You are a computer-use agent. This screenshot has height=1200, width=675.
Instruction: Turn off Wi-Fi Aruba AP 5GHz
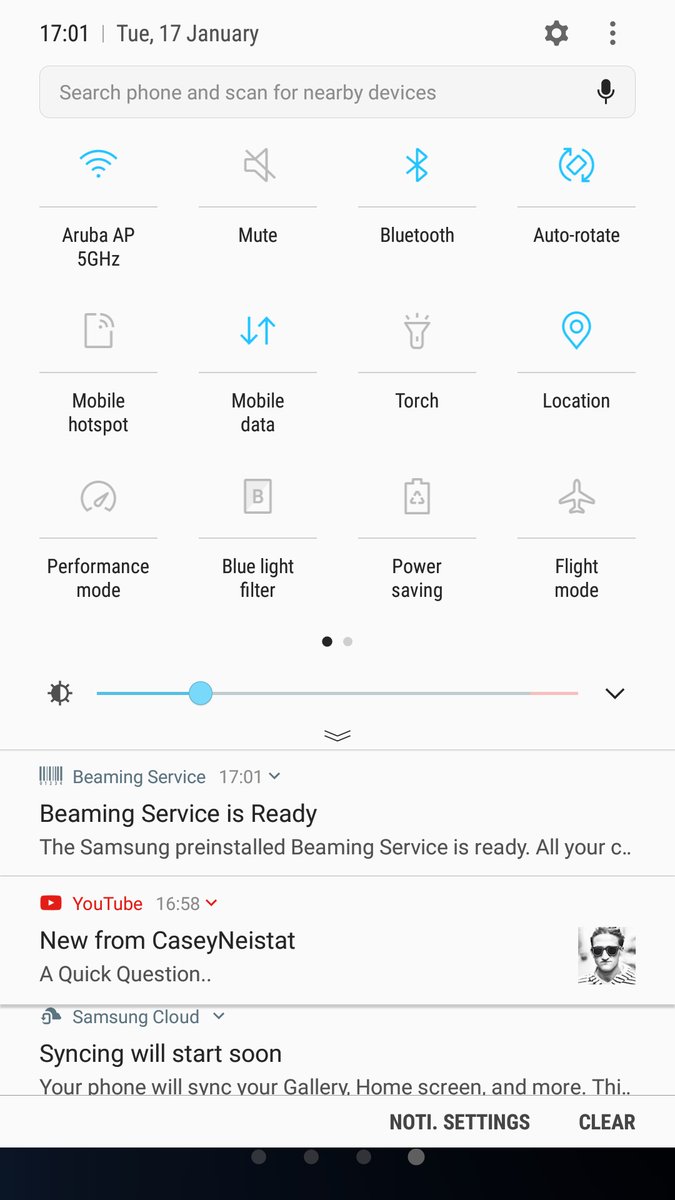(98, 165)
